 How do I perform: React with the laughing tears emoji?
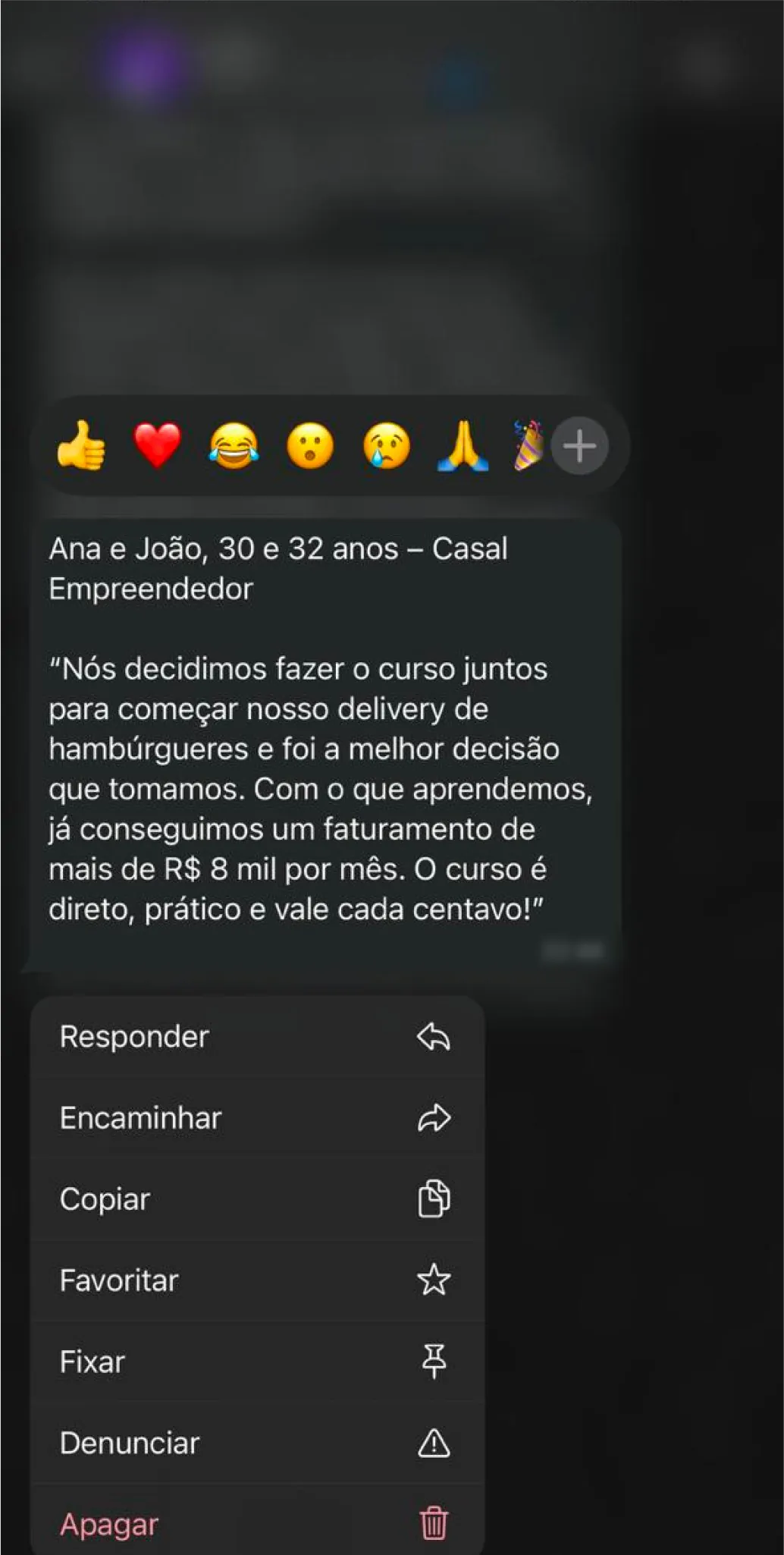click(234, 446)
